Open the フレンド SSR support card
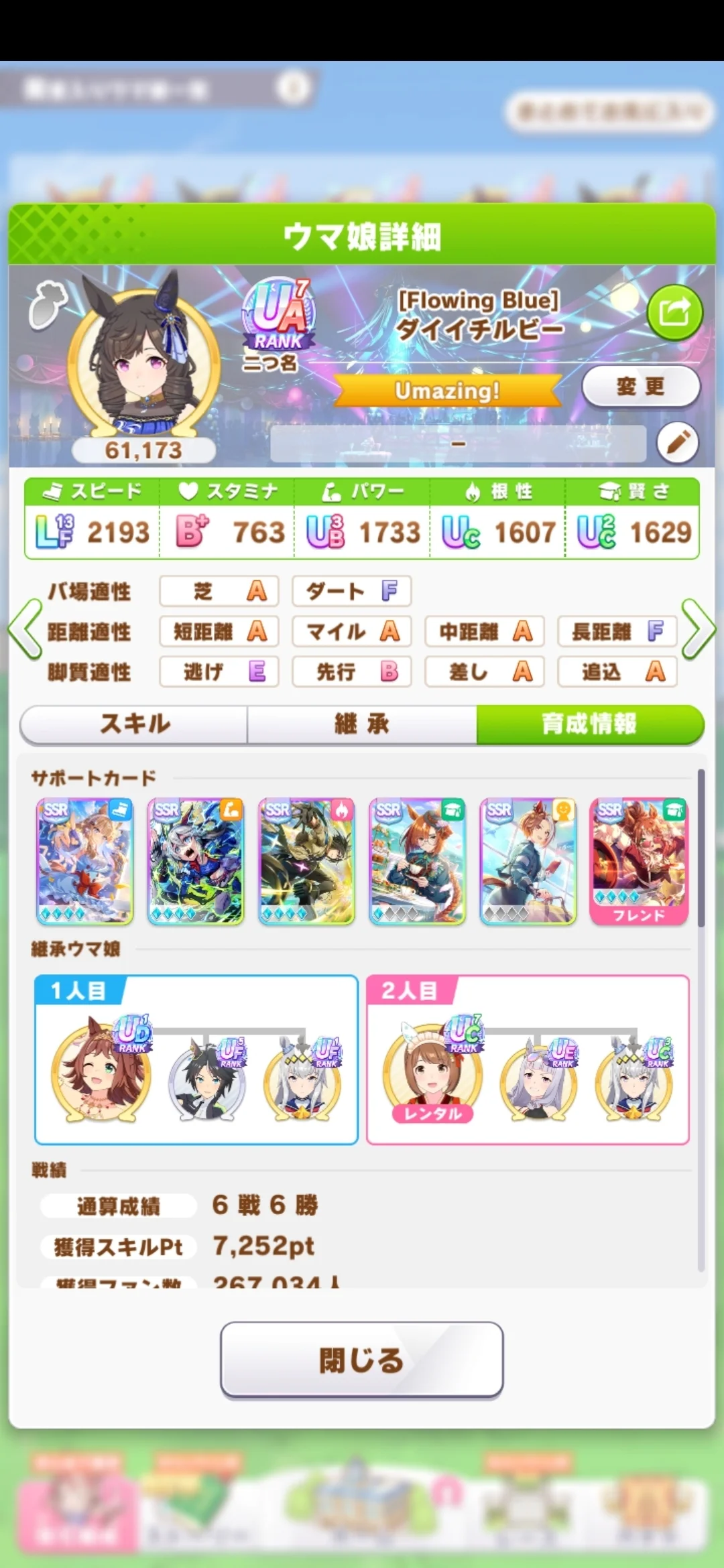The height and width of the screenshot is (1568, 724). (639, 861)
